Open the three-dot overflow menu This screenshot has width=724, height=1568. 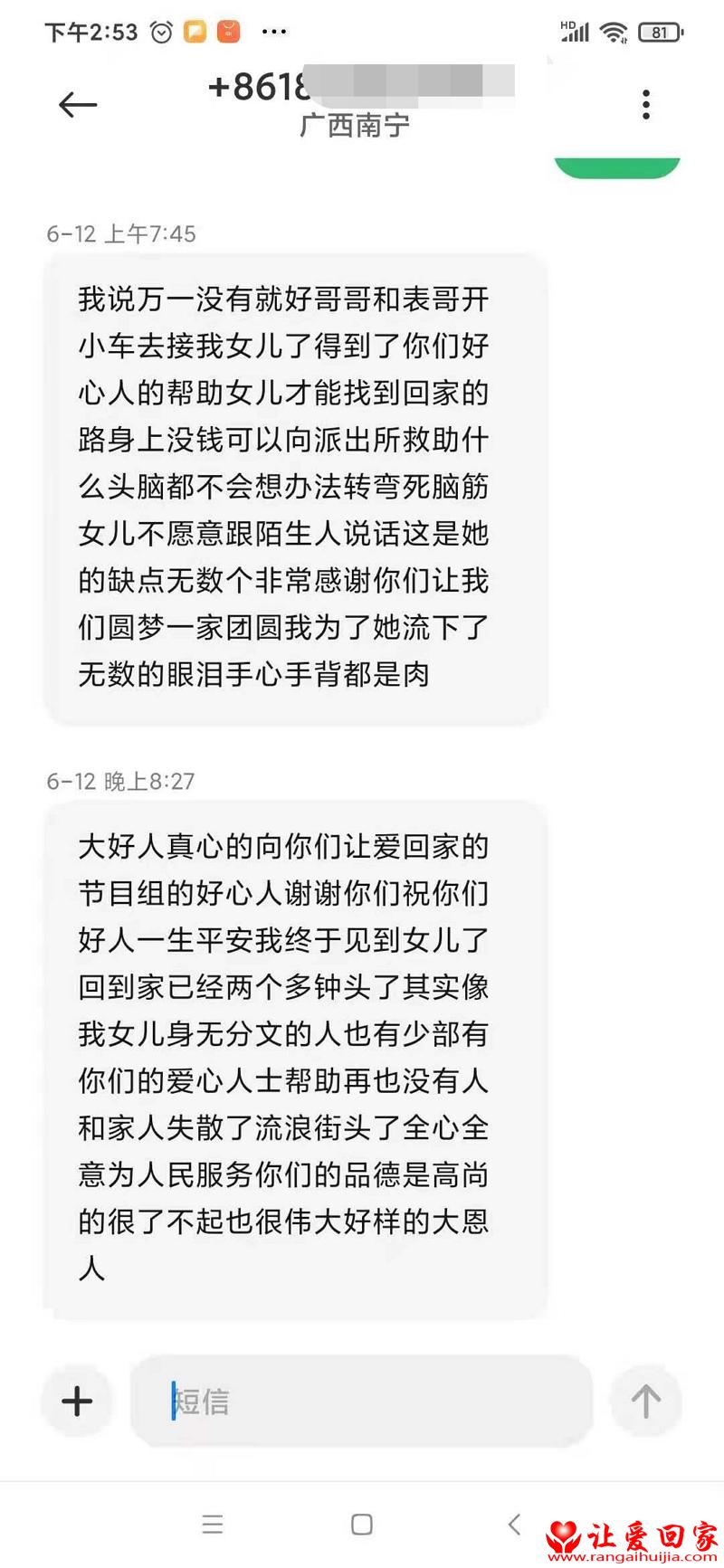click(x=645, y=105)
